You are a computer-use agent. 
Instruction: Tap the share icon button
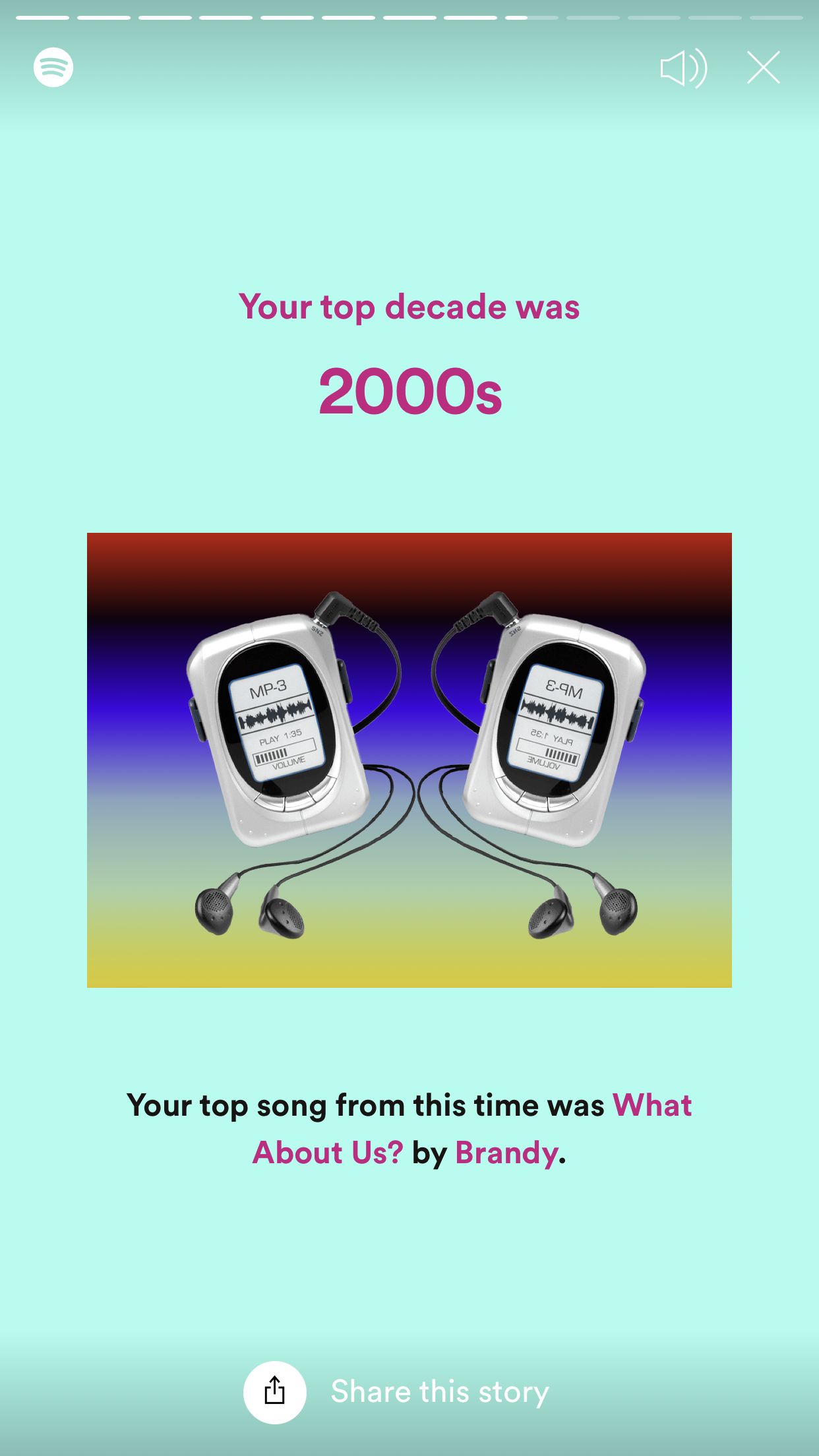click(x=275, y=1392)
